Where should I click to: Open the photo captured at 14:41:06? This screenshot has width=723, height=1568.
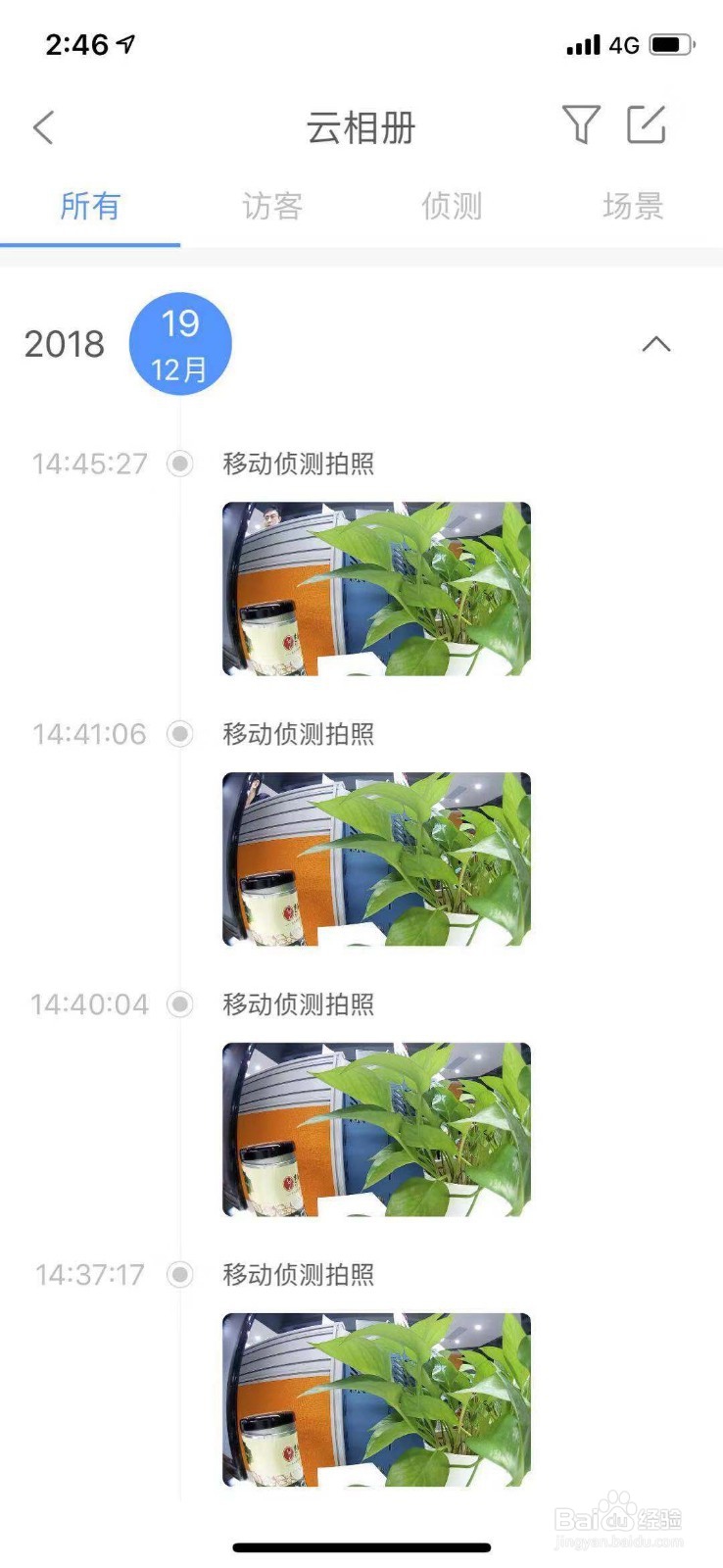(x=377, y=857)
